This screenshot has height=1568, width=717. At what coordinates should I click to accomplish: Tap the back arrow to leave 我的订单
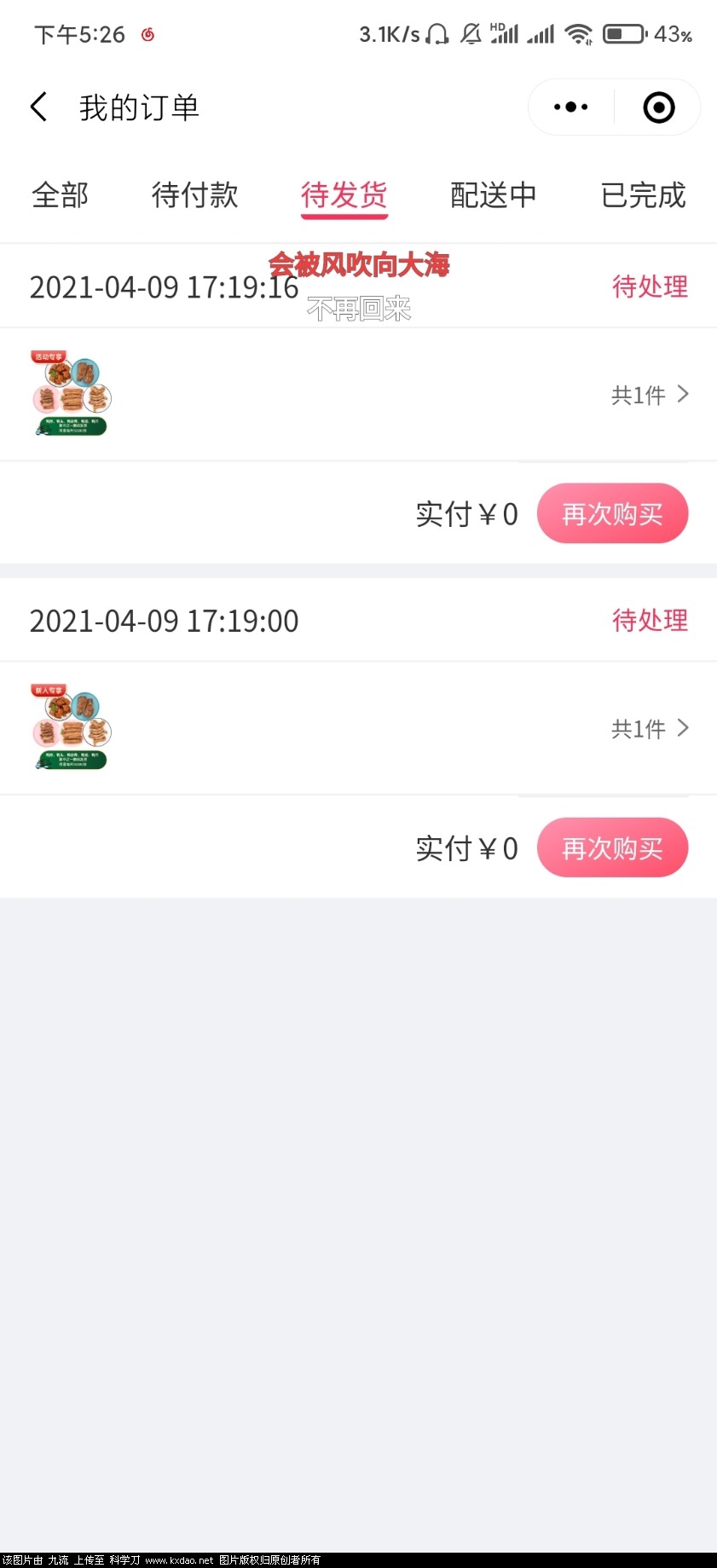pyautogui.click(x=38, y=106)
